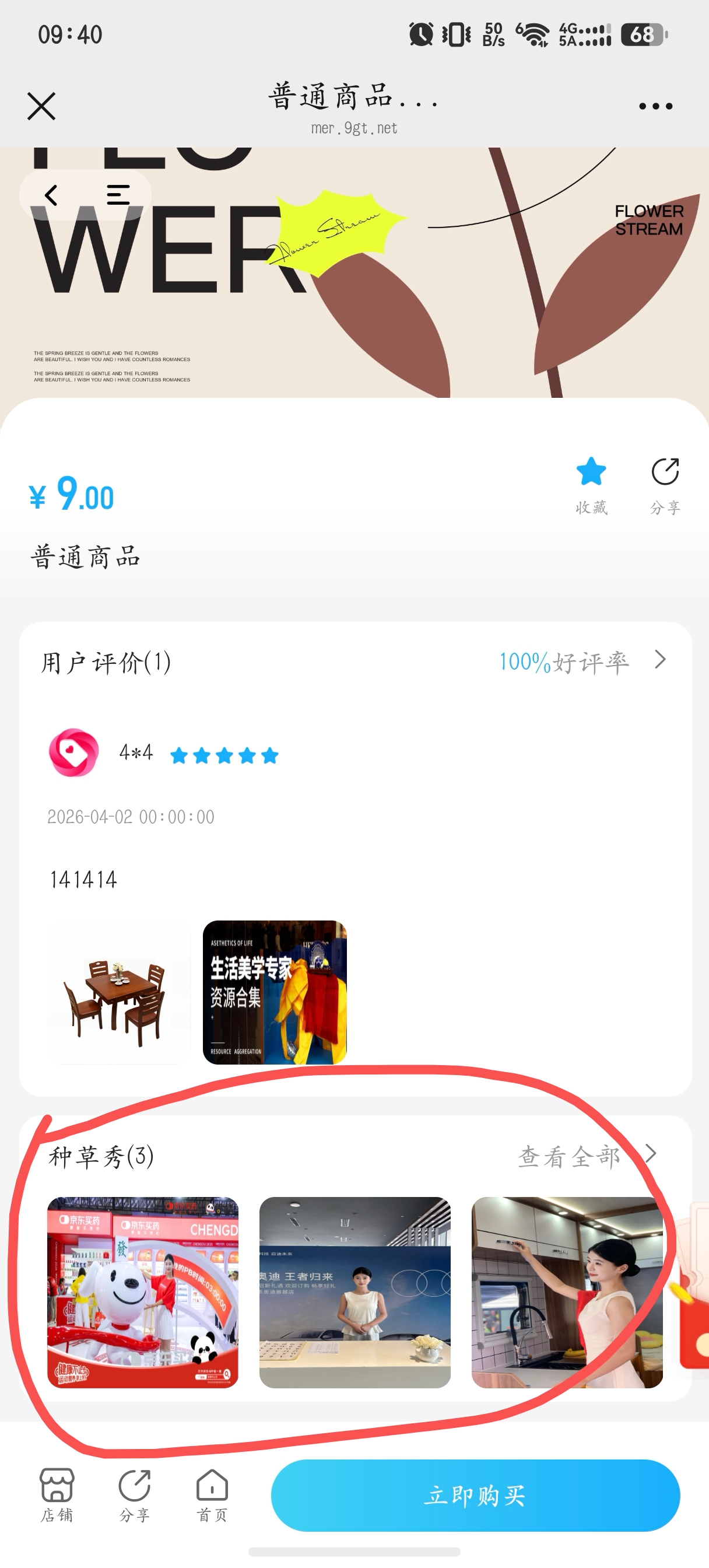Open the list menu icon beside the back arrow

click(118, 195)
